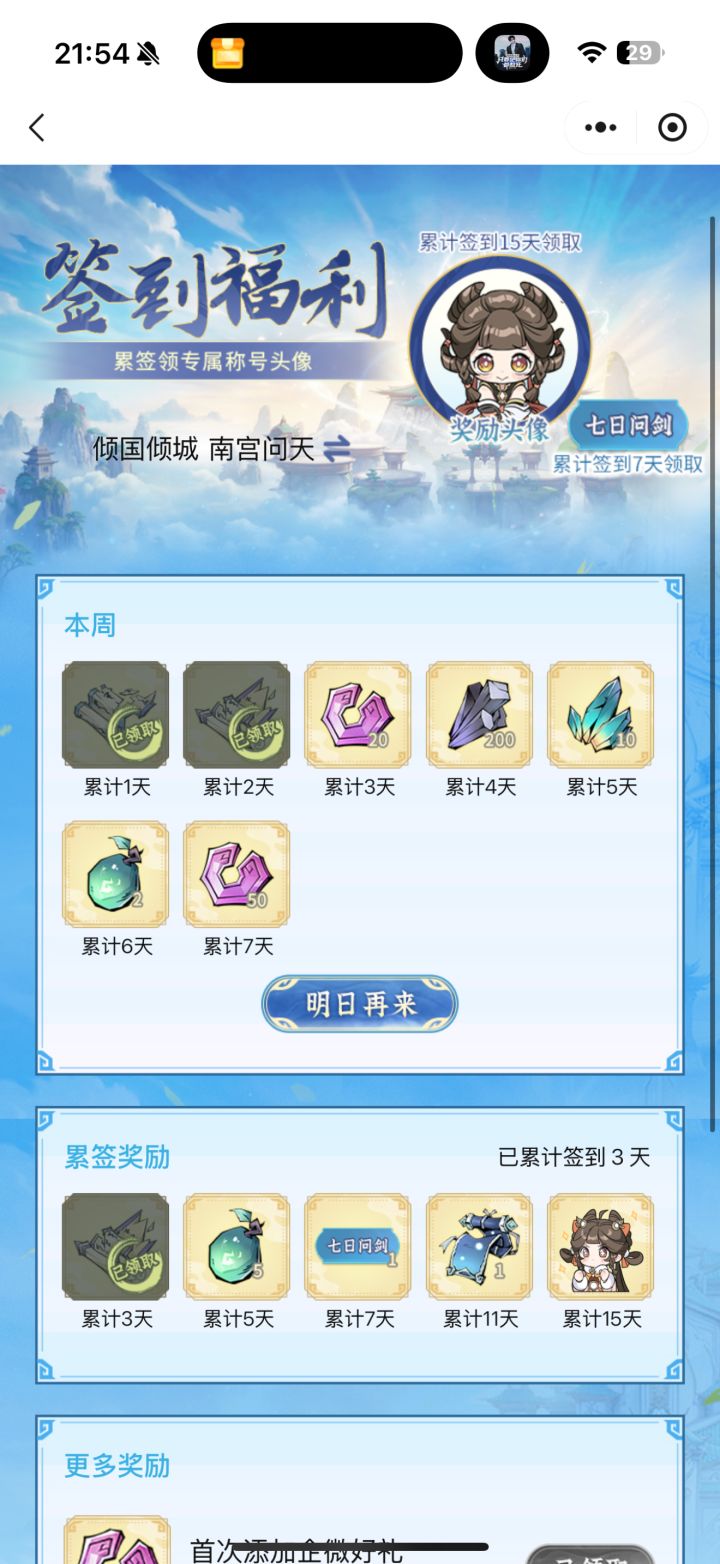Viewport: 720px width, 1564px height.
Task: Click the claimed 累计1天 reward icon
Action: click(115, 715)
